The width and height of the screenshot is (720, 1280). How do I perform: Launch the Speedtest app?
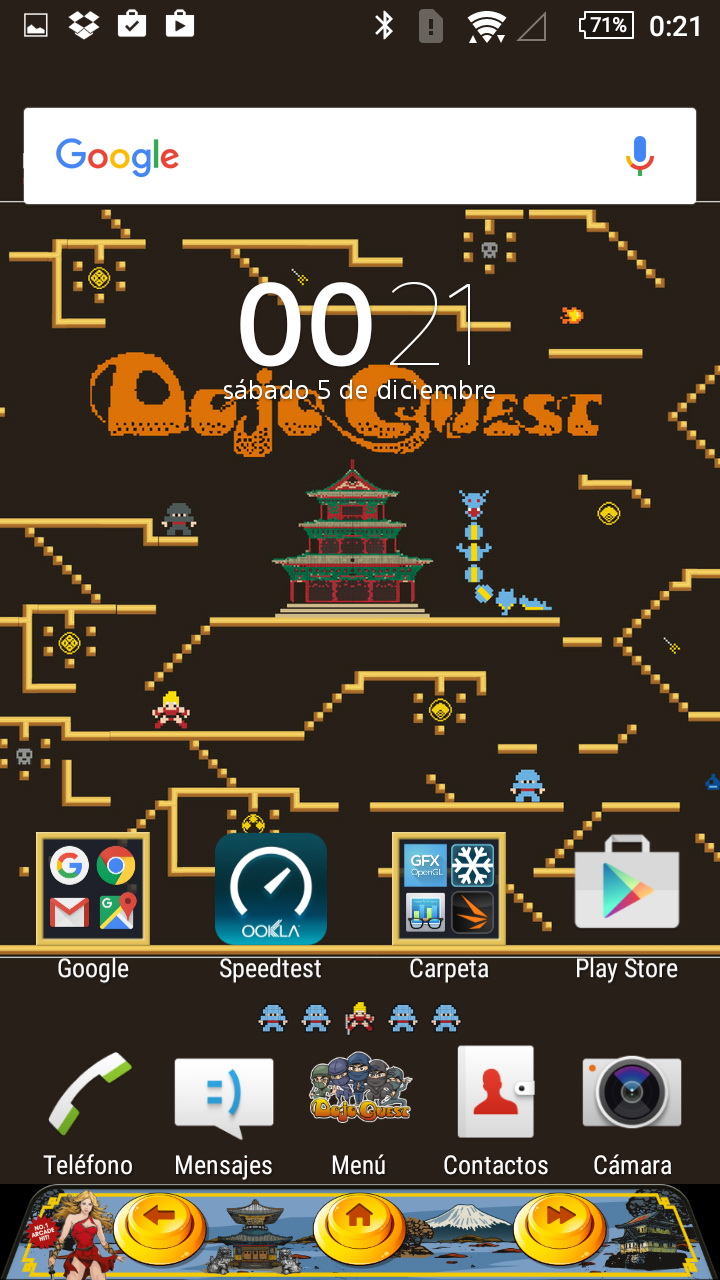coord(271,889)
